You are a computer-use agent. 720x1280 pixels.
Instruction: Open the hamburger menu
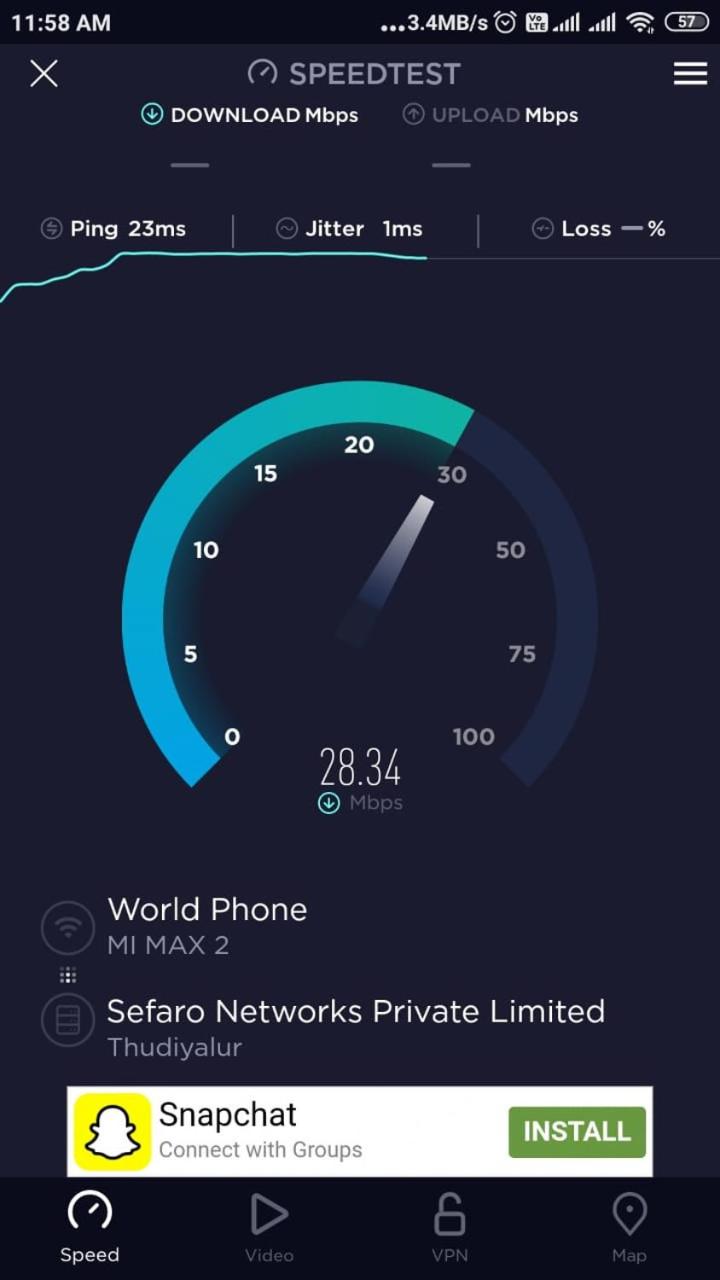click(x=690, y=73)
